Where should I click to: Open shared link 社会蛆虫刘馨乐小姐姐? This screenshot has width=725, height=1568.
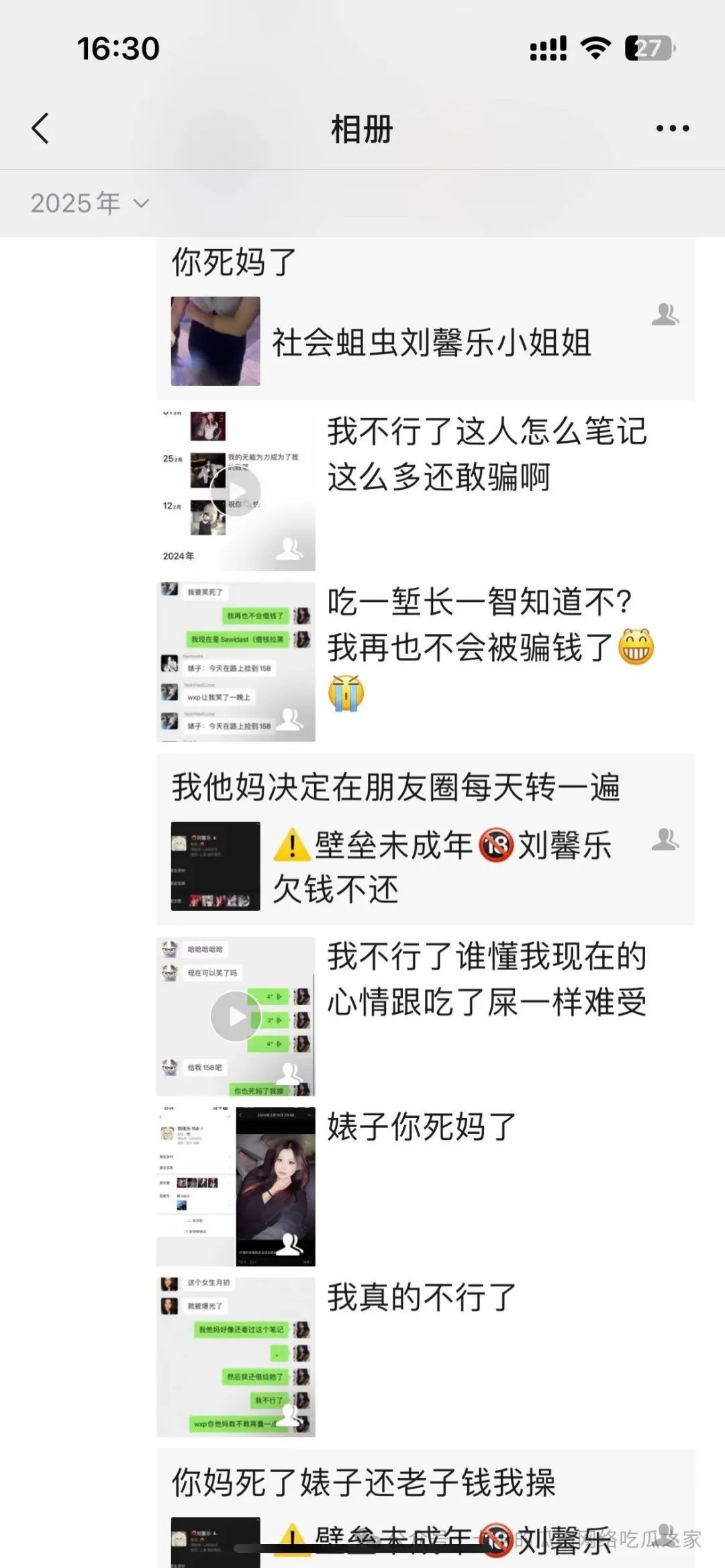coord(426,342)
